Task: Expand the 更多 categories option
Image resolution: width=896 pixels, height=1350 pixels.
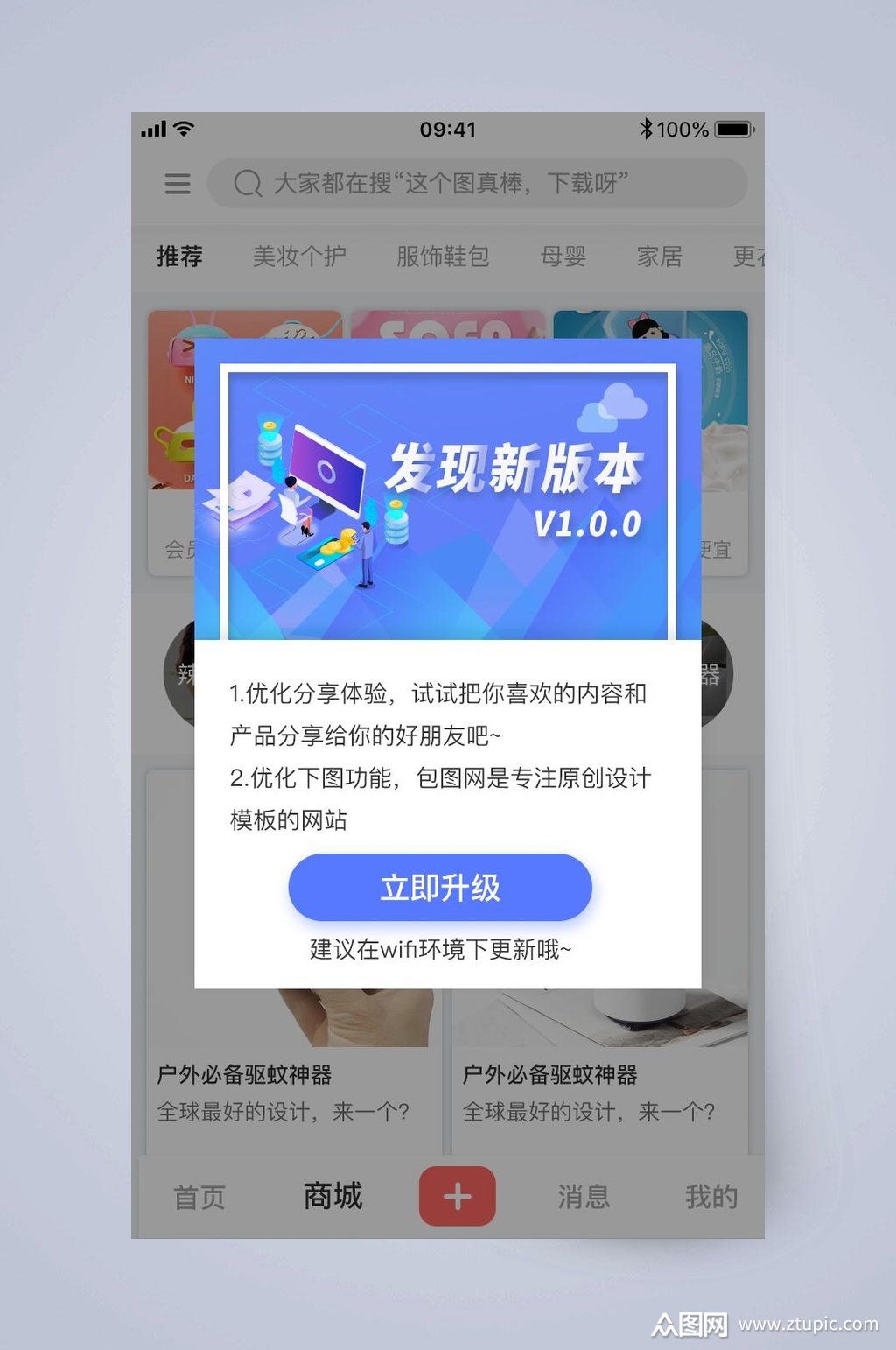Action: tap(748, 255)
